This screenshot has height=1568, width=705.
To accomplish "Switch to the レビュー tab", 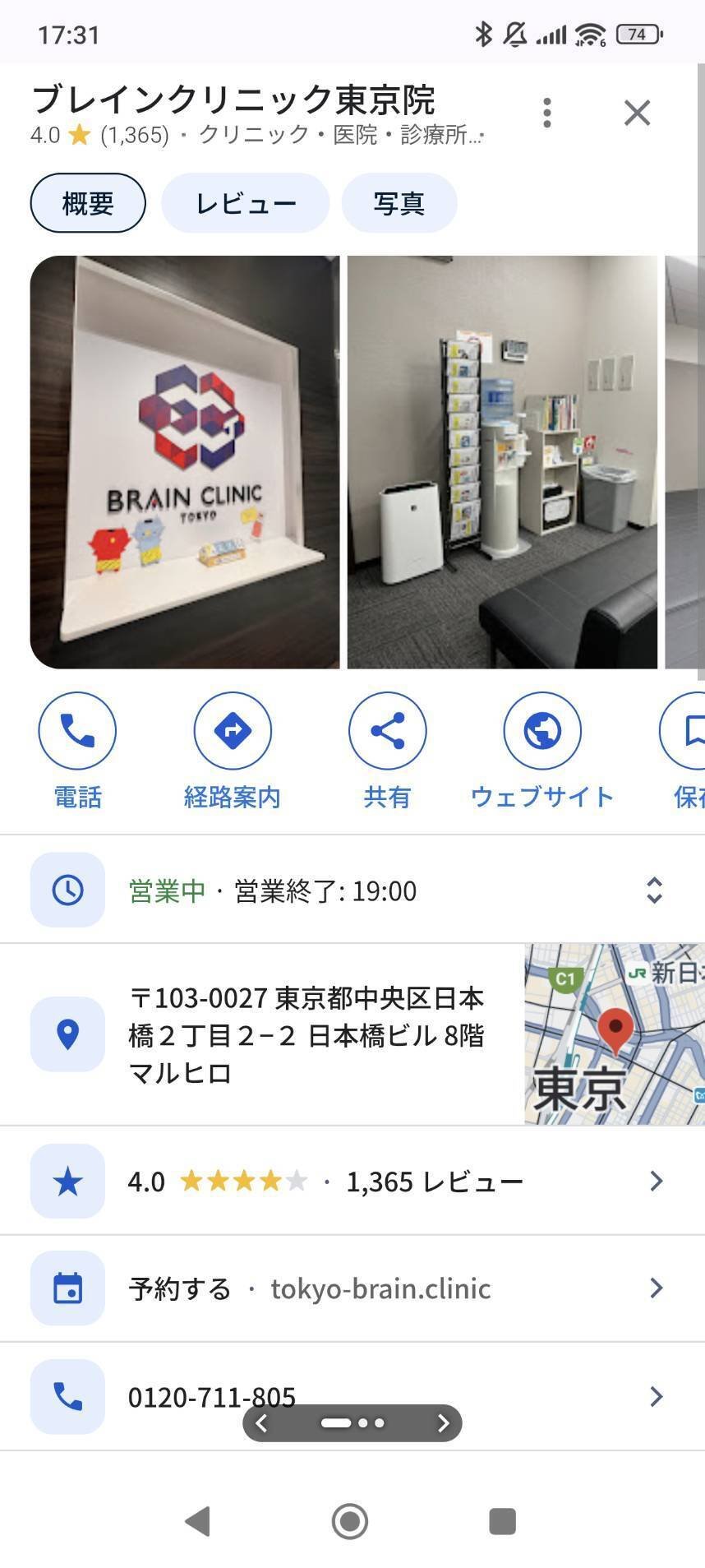I will 246,202.
